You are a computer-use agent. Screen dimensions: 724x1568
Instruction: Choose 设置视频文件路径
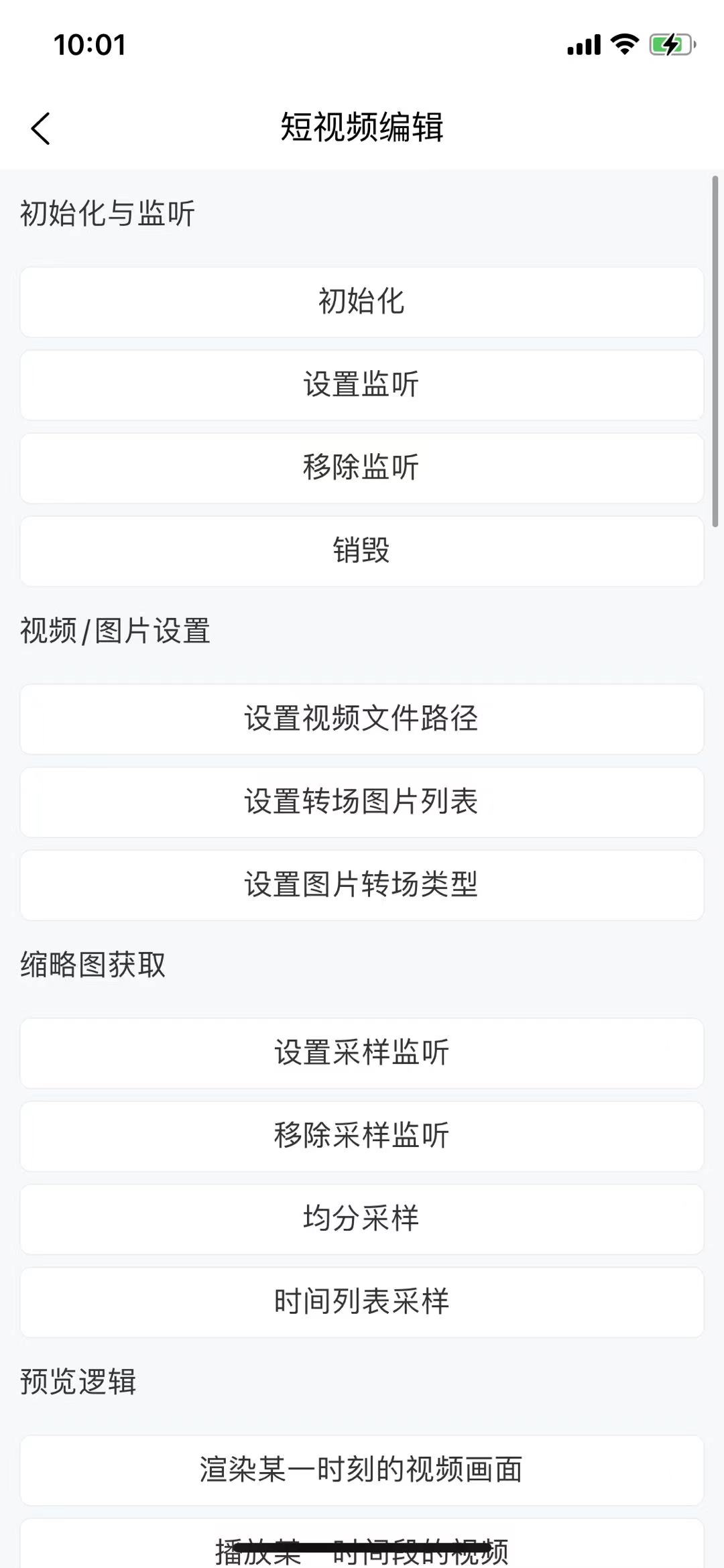tap(361, 719)
